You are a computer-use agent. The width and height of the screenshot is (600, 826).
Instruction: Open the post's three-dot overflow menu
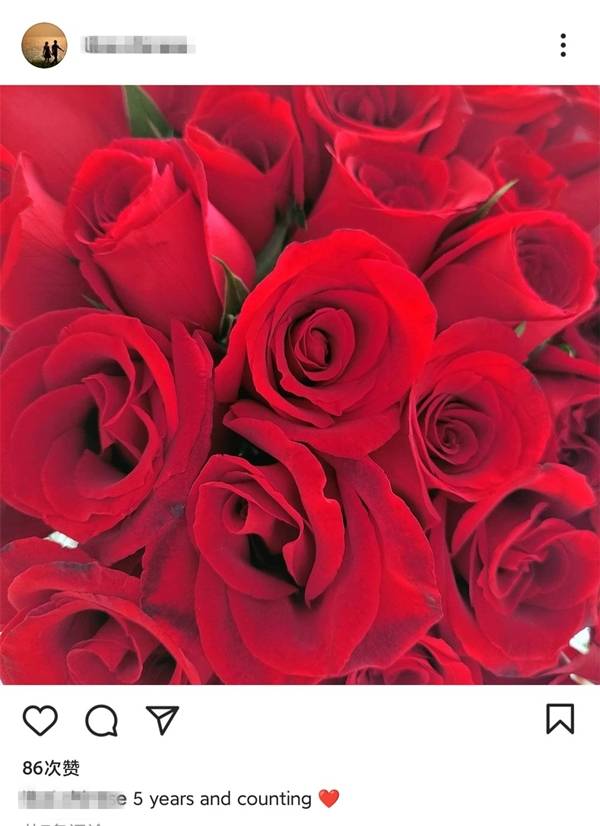pos(563,45)
